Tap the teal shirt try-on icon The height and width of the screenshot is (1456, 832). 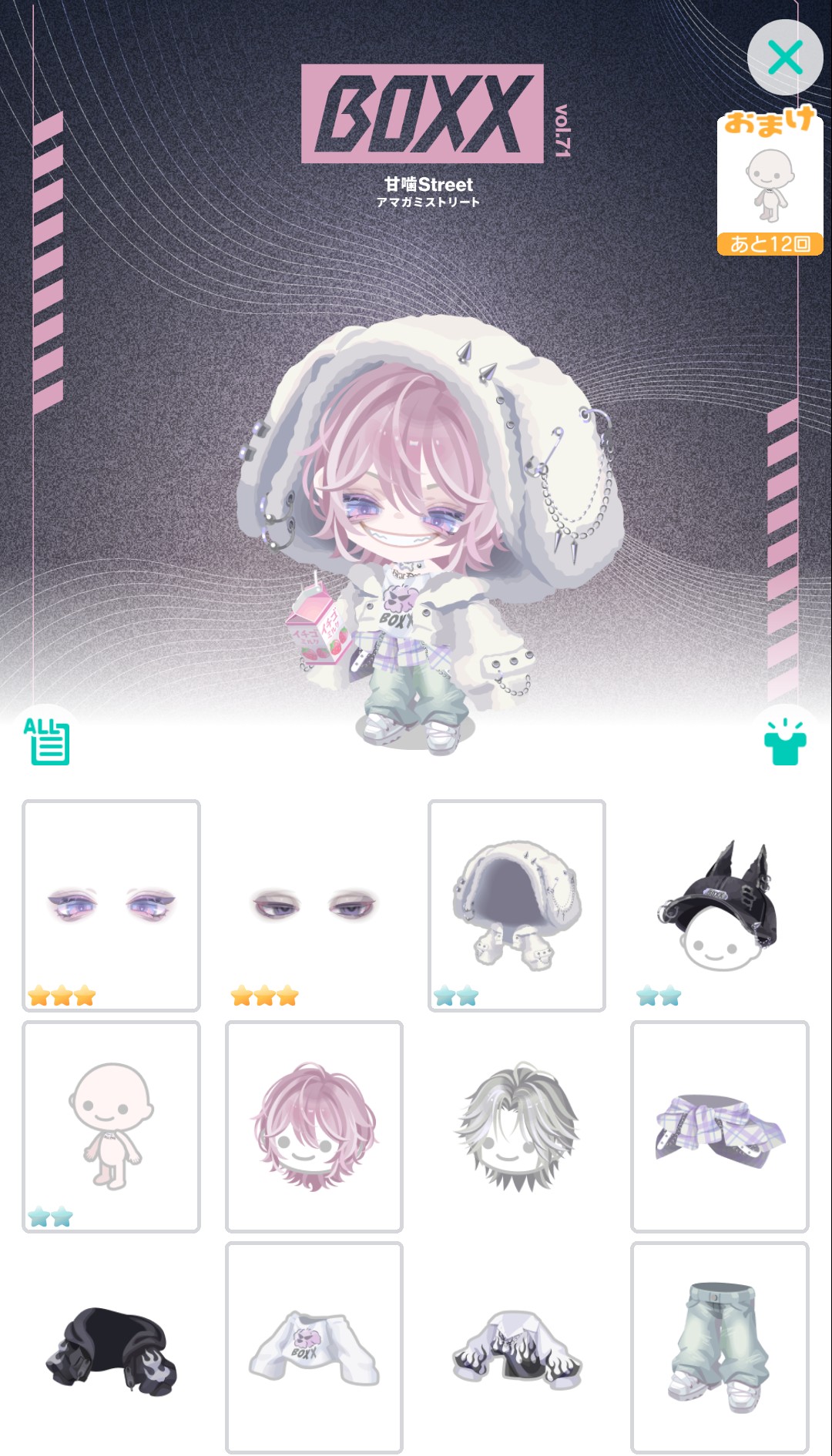click(785, 741)
